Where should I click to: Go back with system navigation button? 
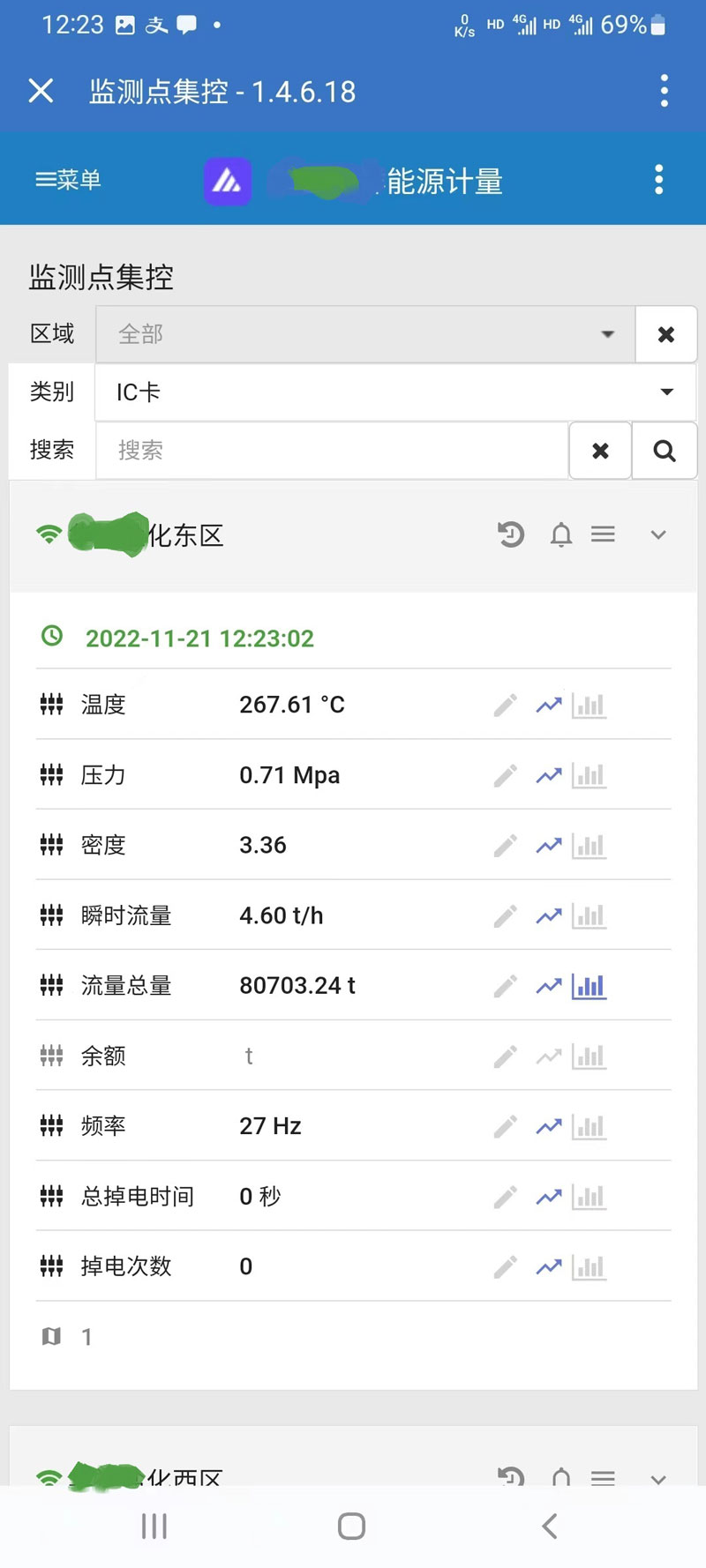[x=549, y=1526]
